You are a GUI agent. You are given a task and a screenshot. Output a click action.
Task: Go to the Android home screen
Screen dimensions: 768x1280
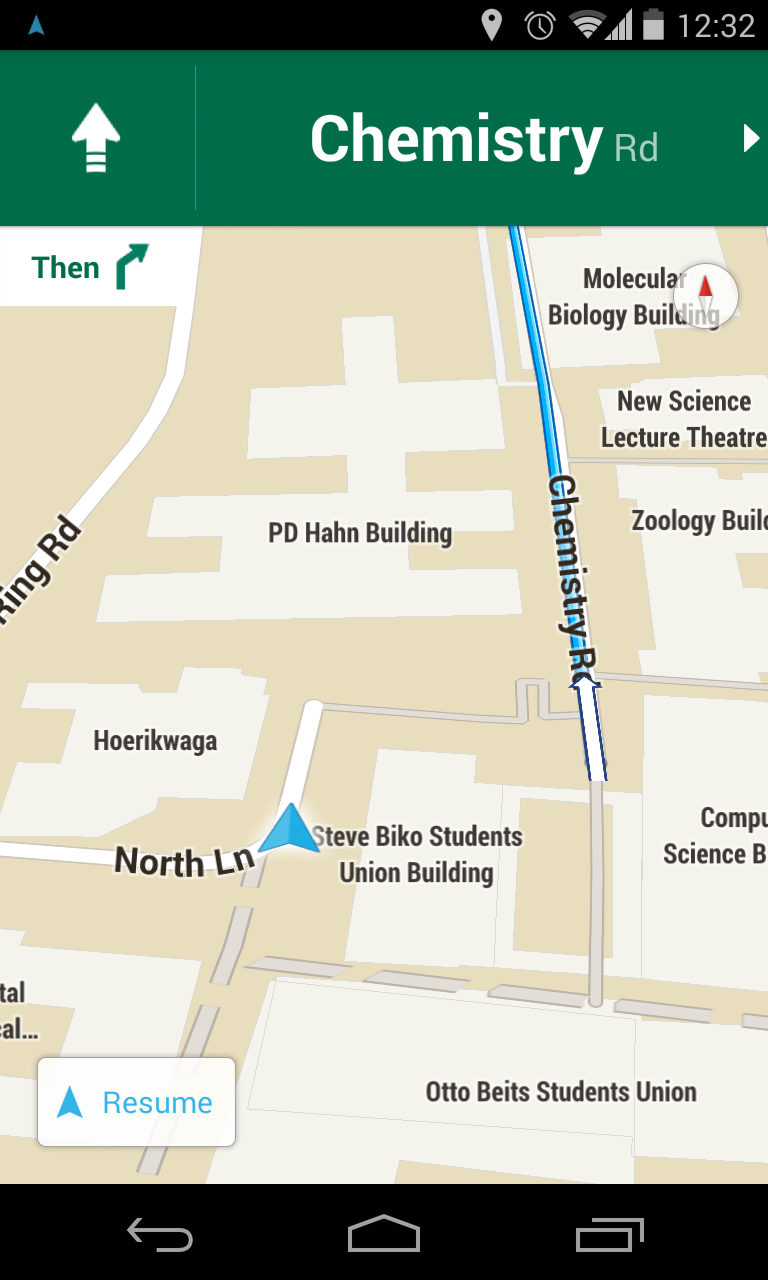click(x=384, y=1235)
